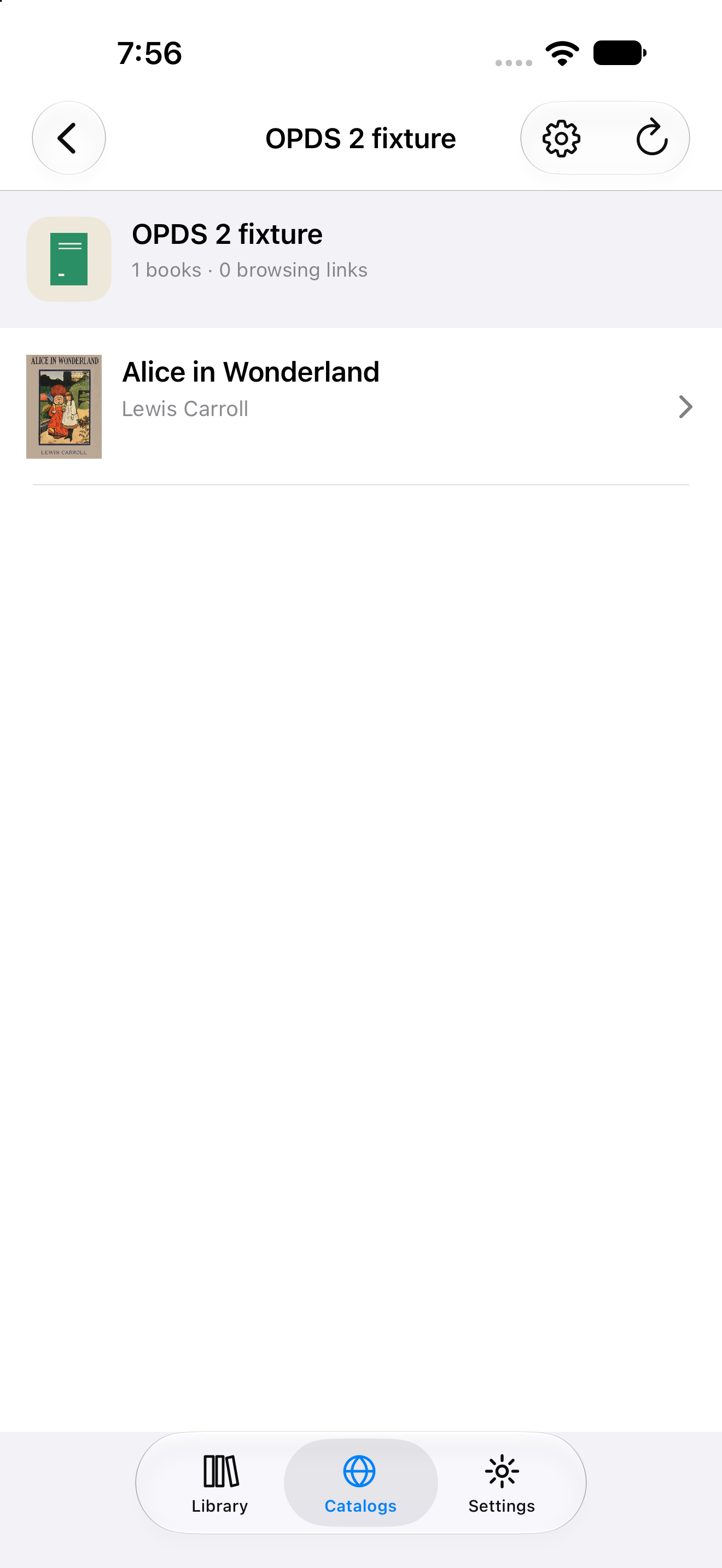Open the Alice in Wonderland book entry
This screenshot has width=722, height=1568.
(x=361, y=407)
